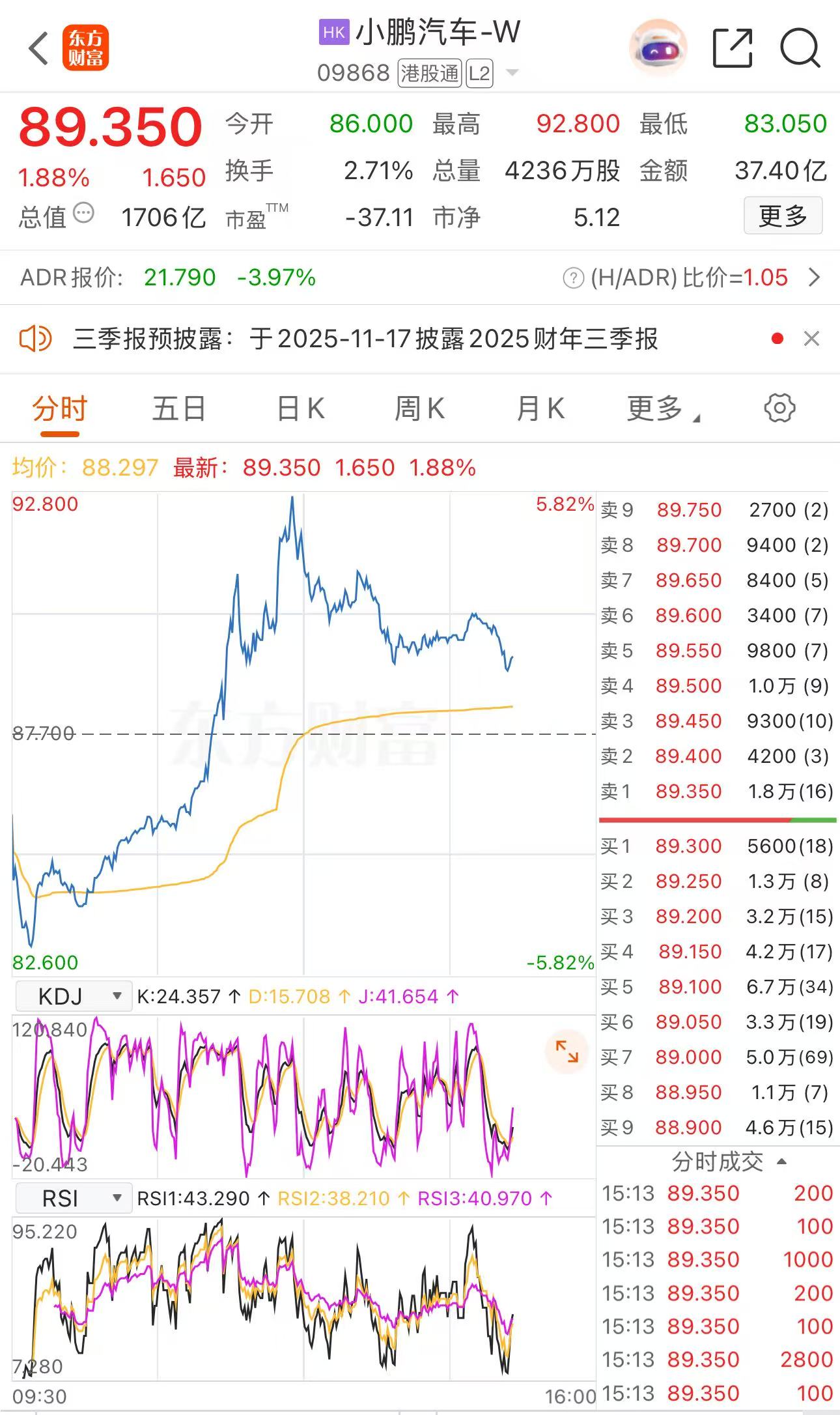The width and height of the screenshot is (840, 1415).
Task: Go back using the top-left arrow
Action: coord(39,48)
